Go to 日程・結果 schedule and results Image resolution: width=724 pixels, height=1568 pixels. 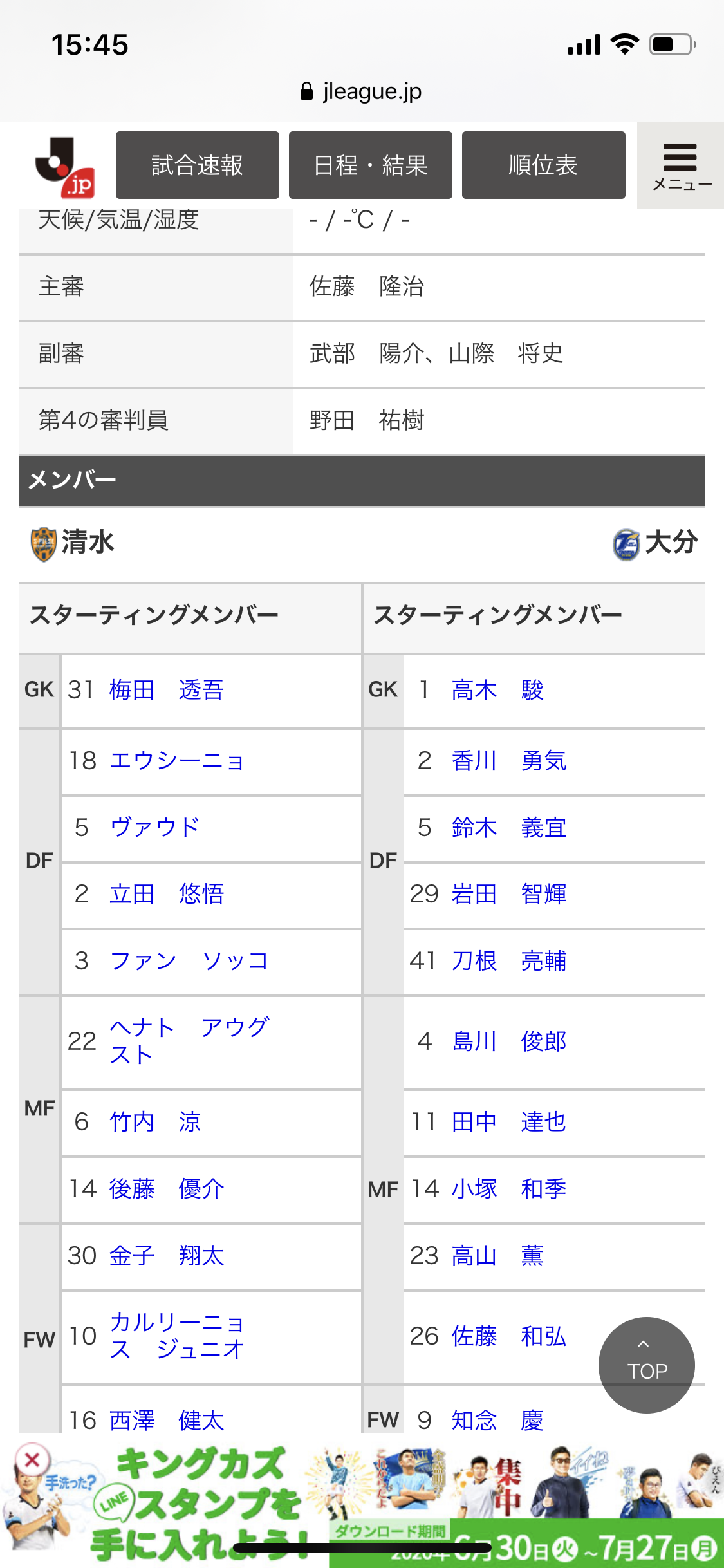[x=370, y=165]
